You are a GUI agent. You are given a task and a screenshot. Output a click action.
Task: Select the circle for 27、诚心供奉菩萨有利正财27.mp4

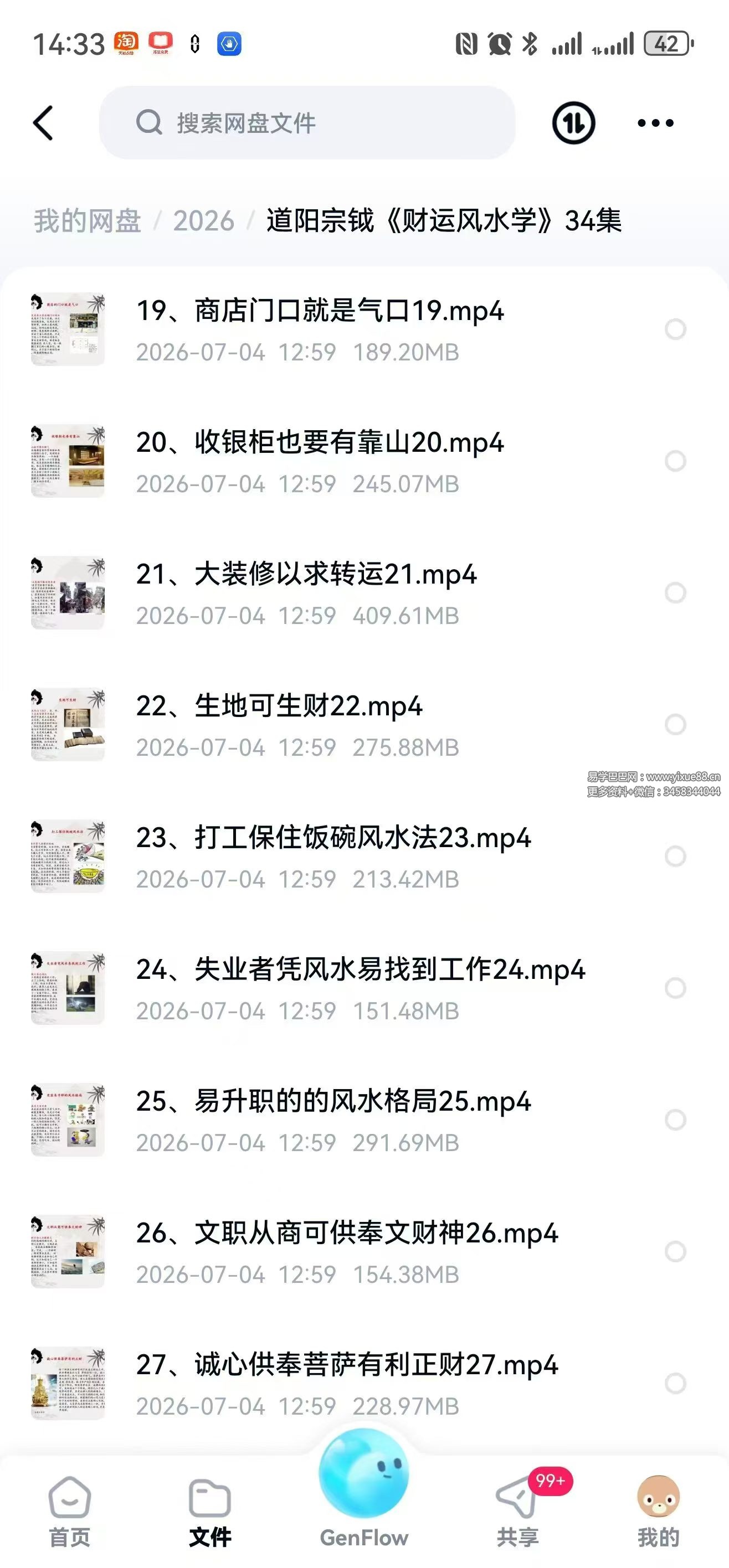(675, 1383)
